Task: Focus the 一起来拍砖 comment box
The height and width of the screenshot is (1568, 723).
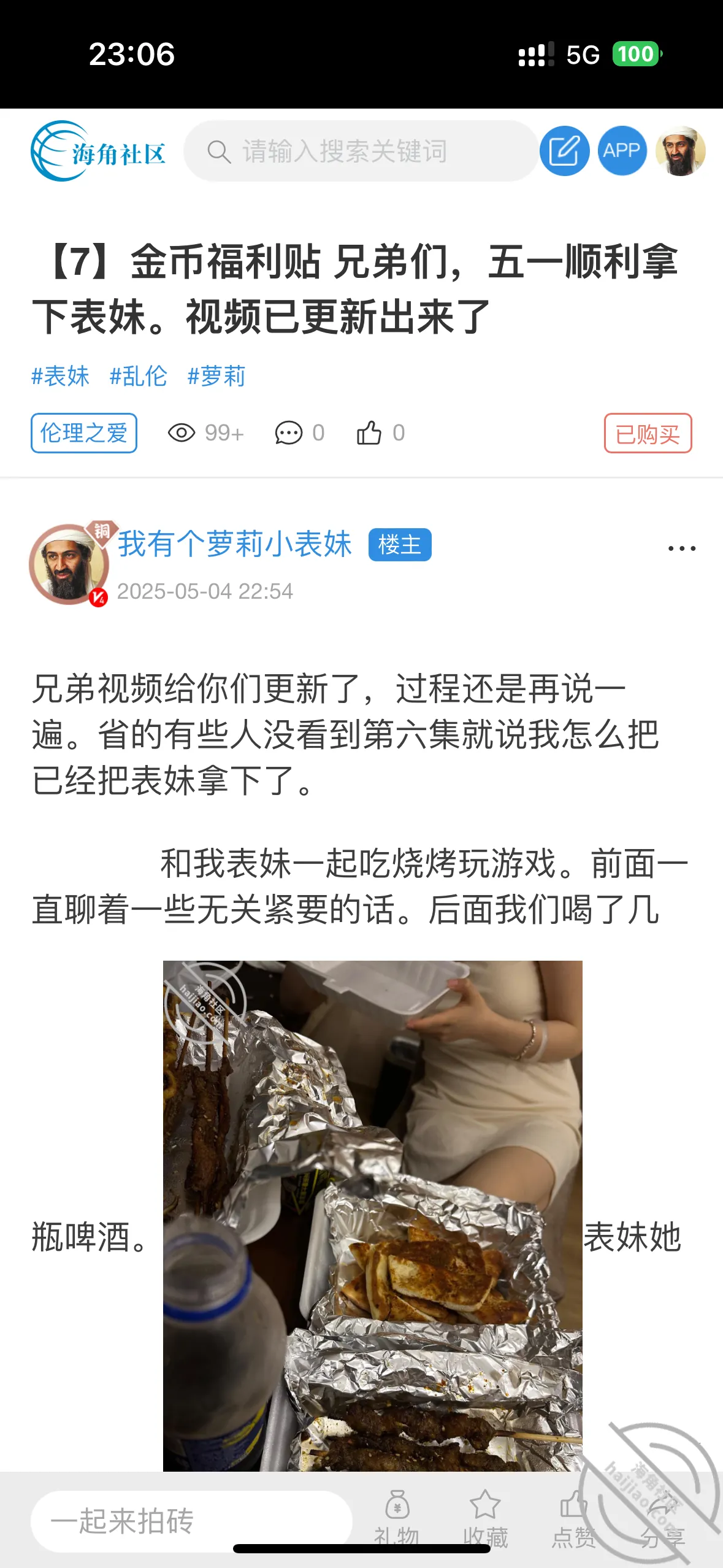Action: pos(191,1521)
